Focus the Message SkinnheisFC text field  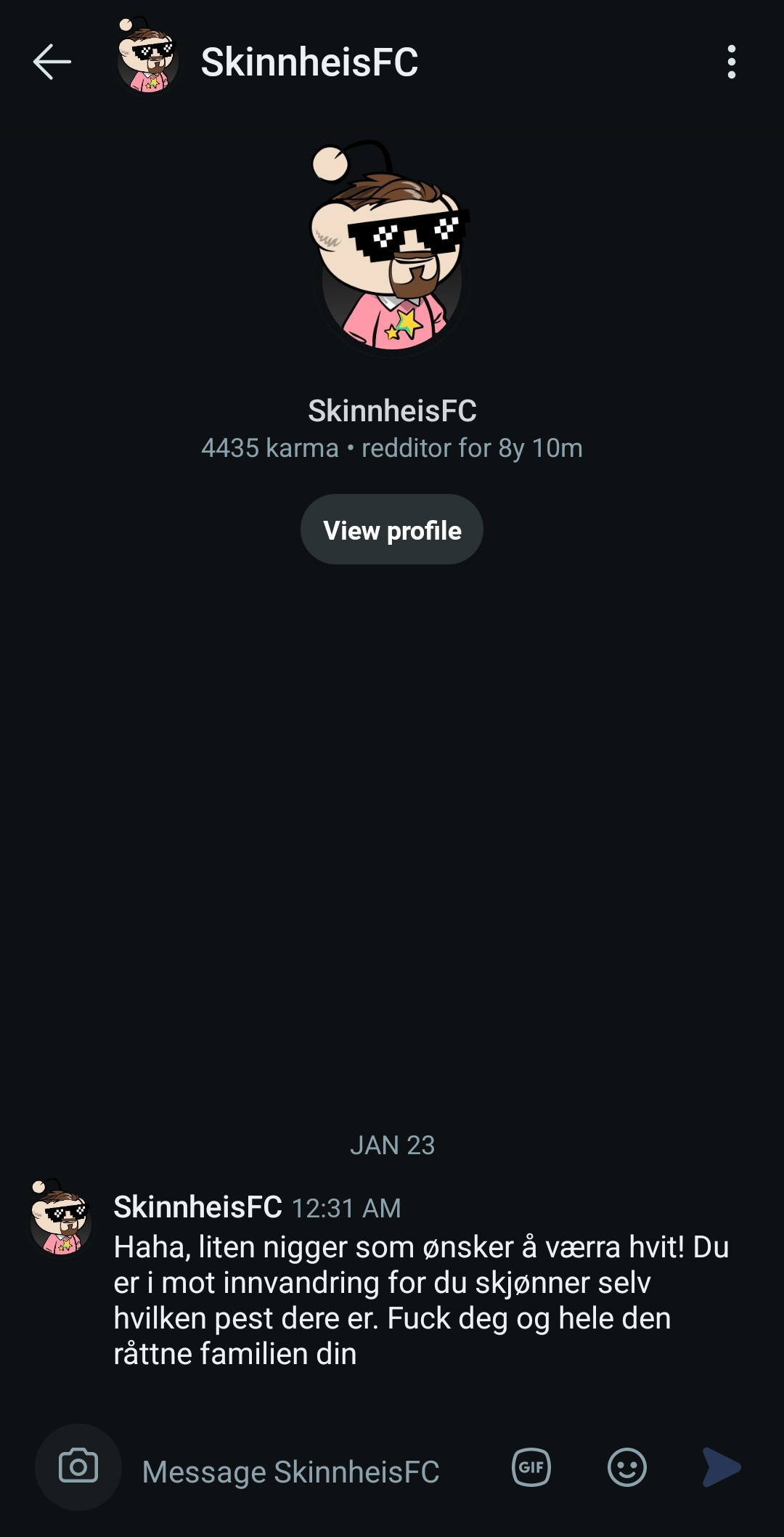(x=290, y=1472)
